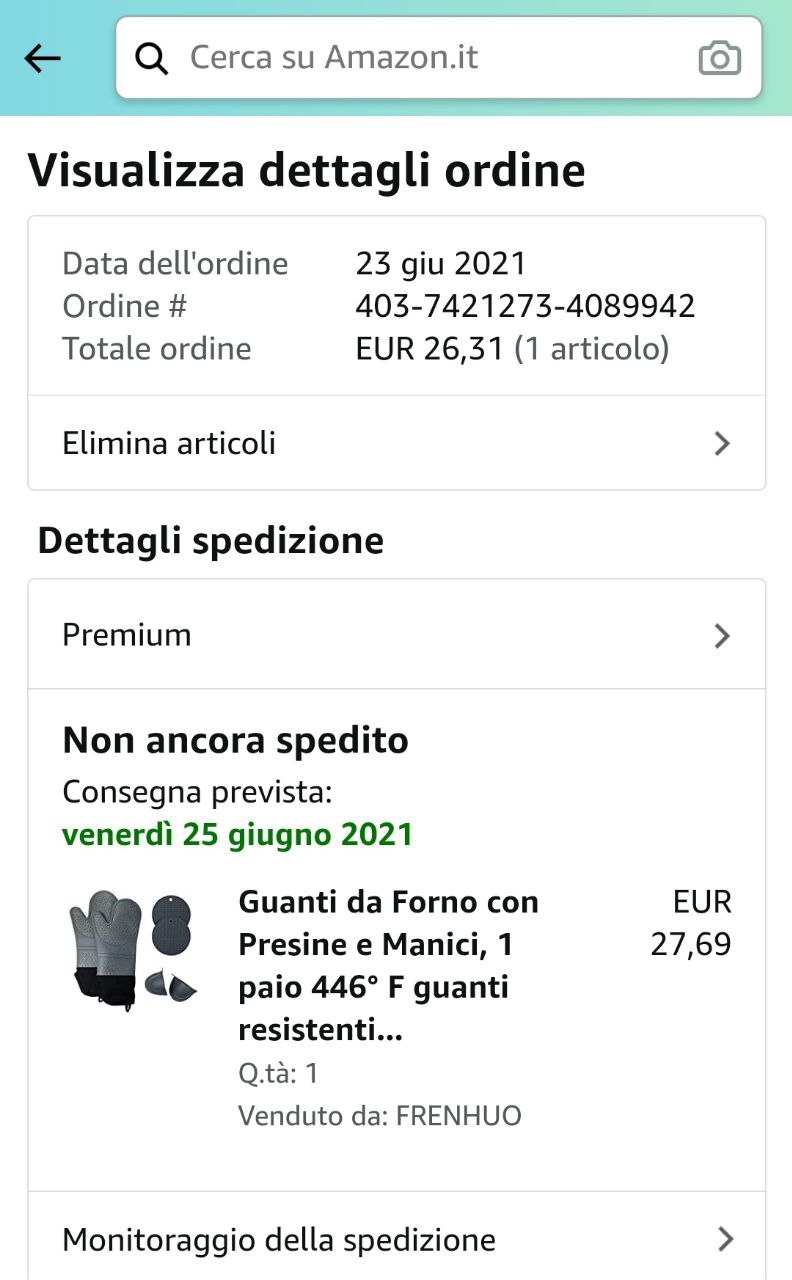Open the Guanti da Forno product thumbnail
The height and width of the screenshot is (1280, 792).
point(132,946)
